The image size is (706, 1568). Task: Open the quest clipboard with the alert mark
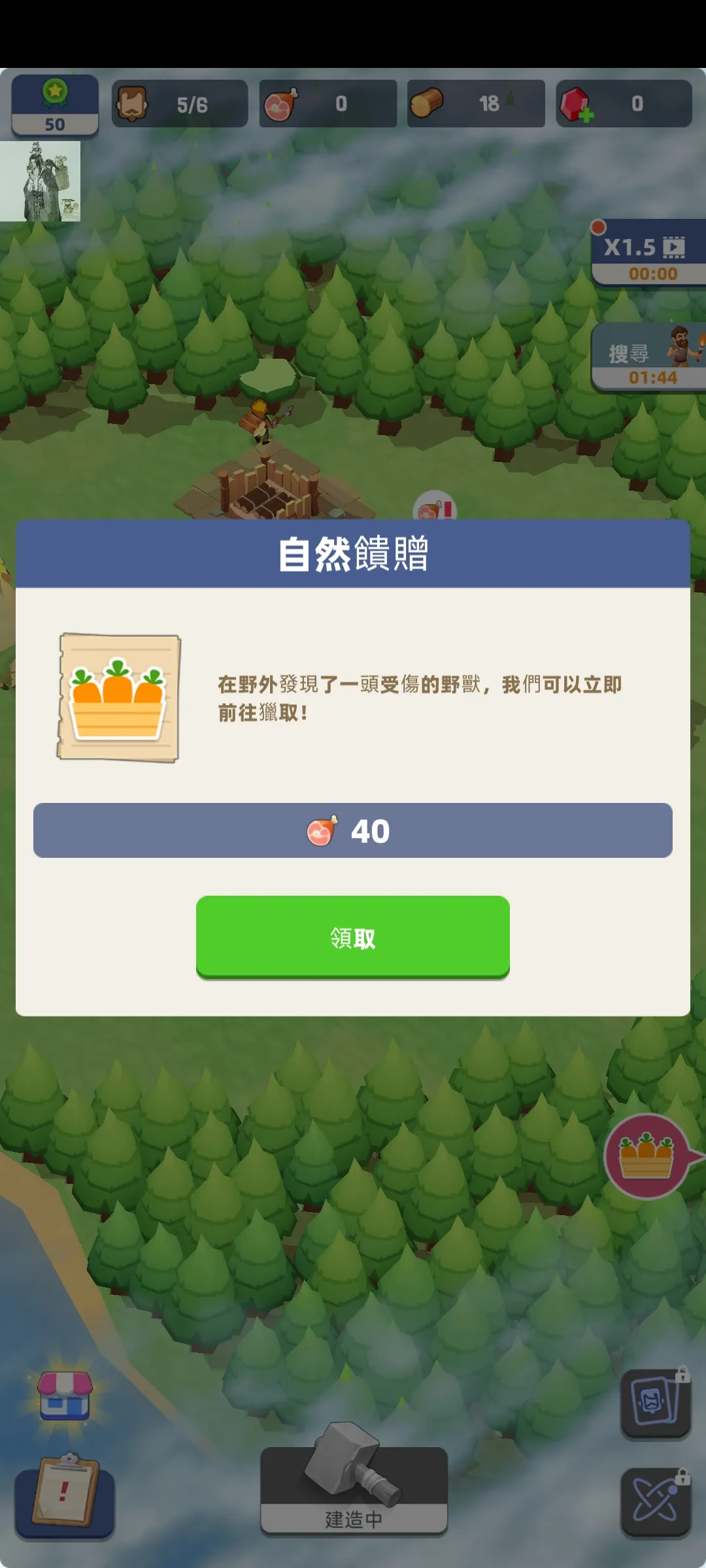(65, 1495)
